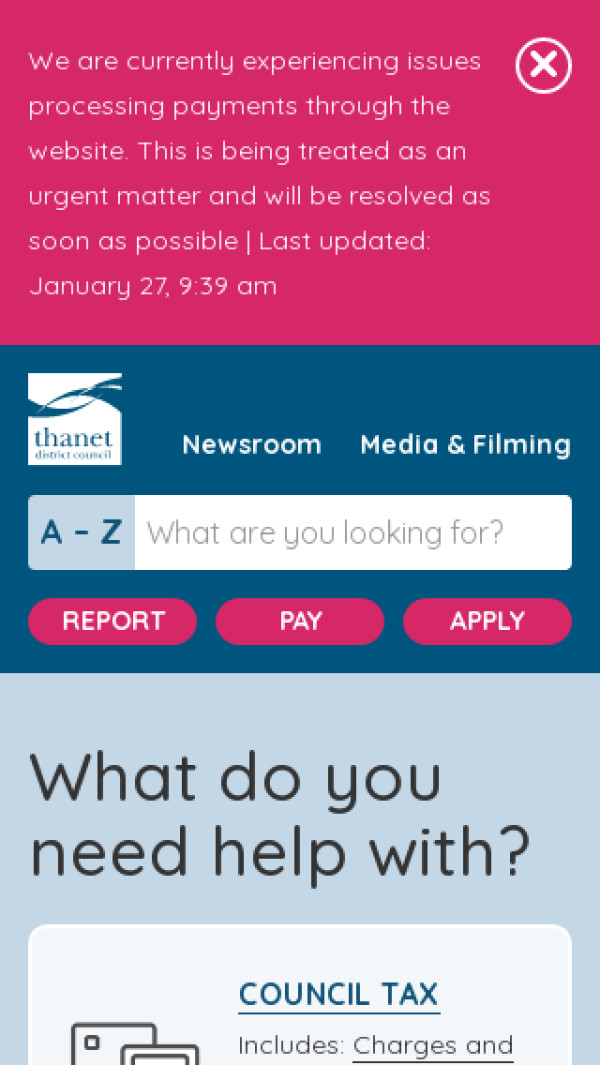Open the Newsroom link
Image resolution: width=600 pixels, height=1065 pixels.
[252, 445]
